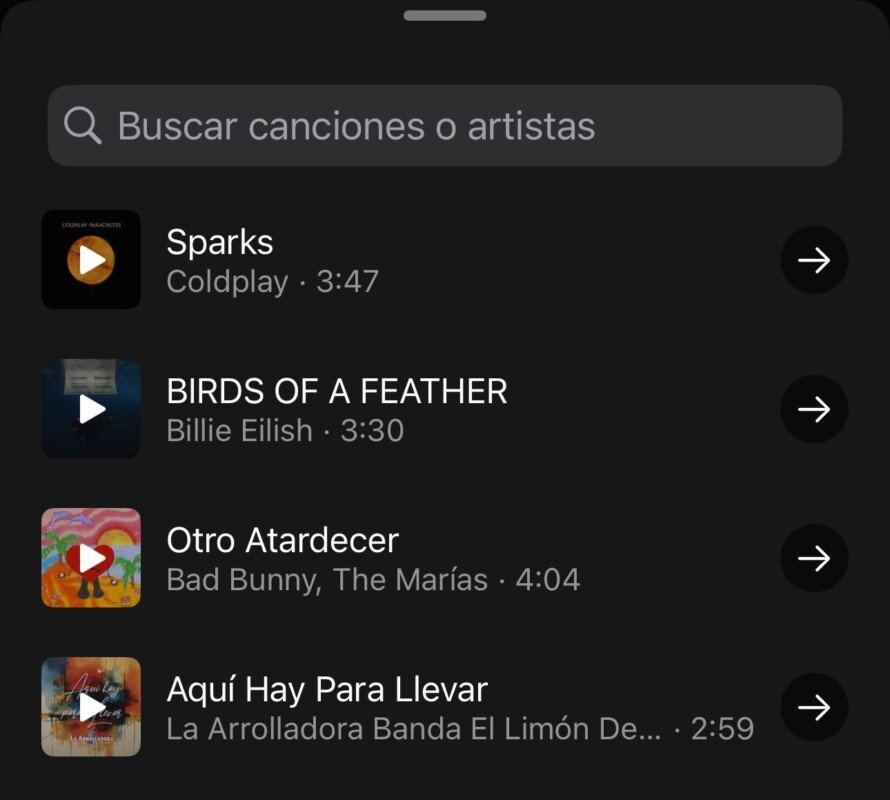
Task: Play the preview of Sparks by Coldplay
Action: 91,260
